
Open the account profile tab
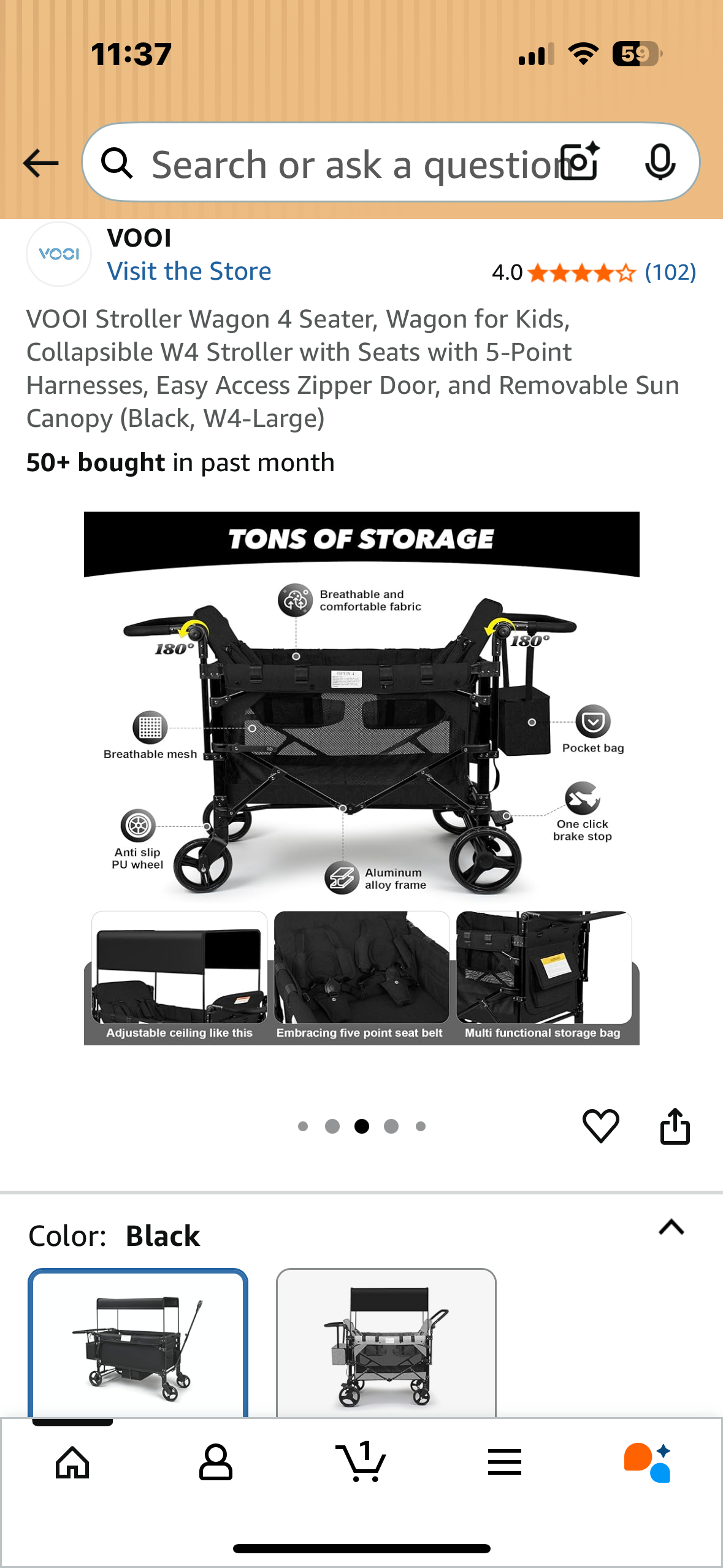(x=216, y=1462)
